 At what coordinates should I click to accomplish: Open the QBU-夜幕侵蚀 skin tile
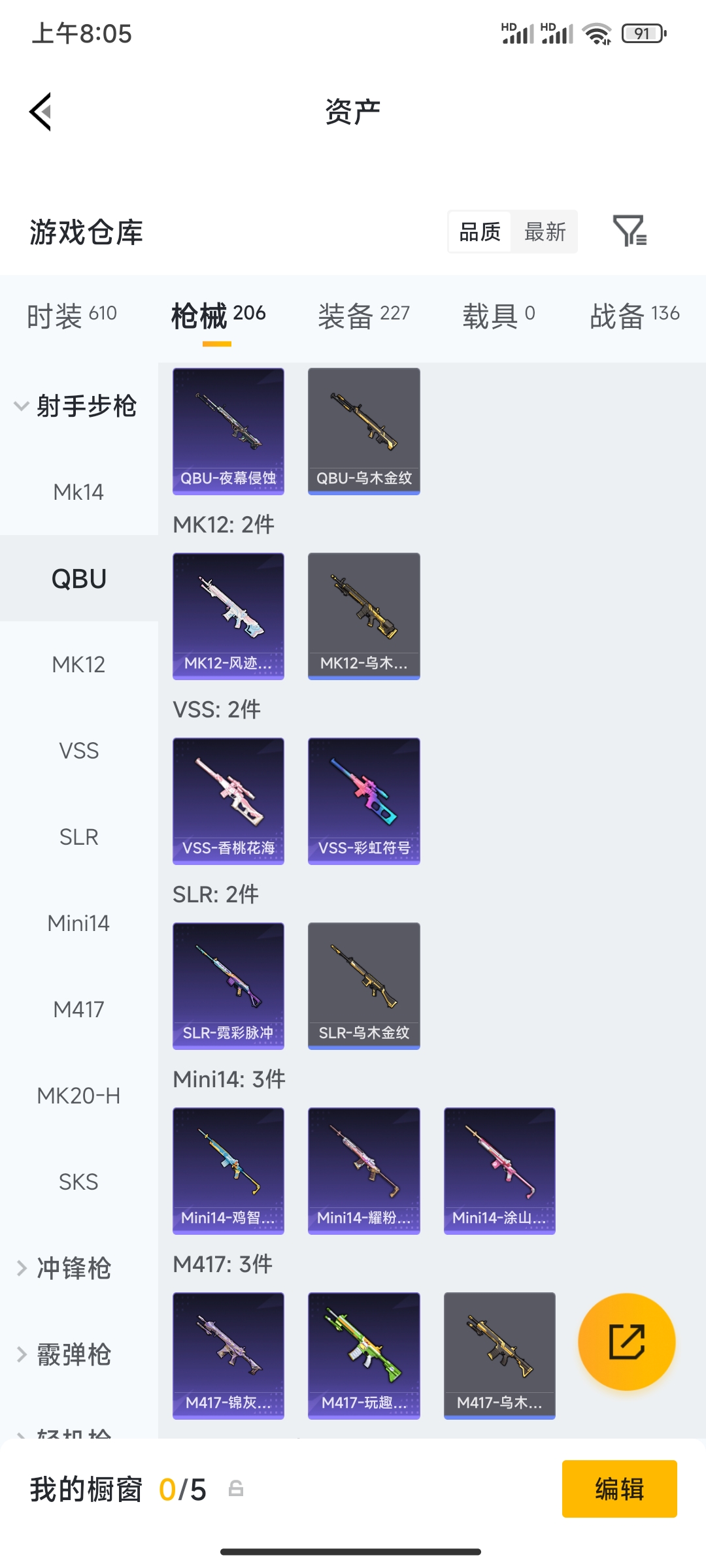click(x=228, y=431)
